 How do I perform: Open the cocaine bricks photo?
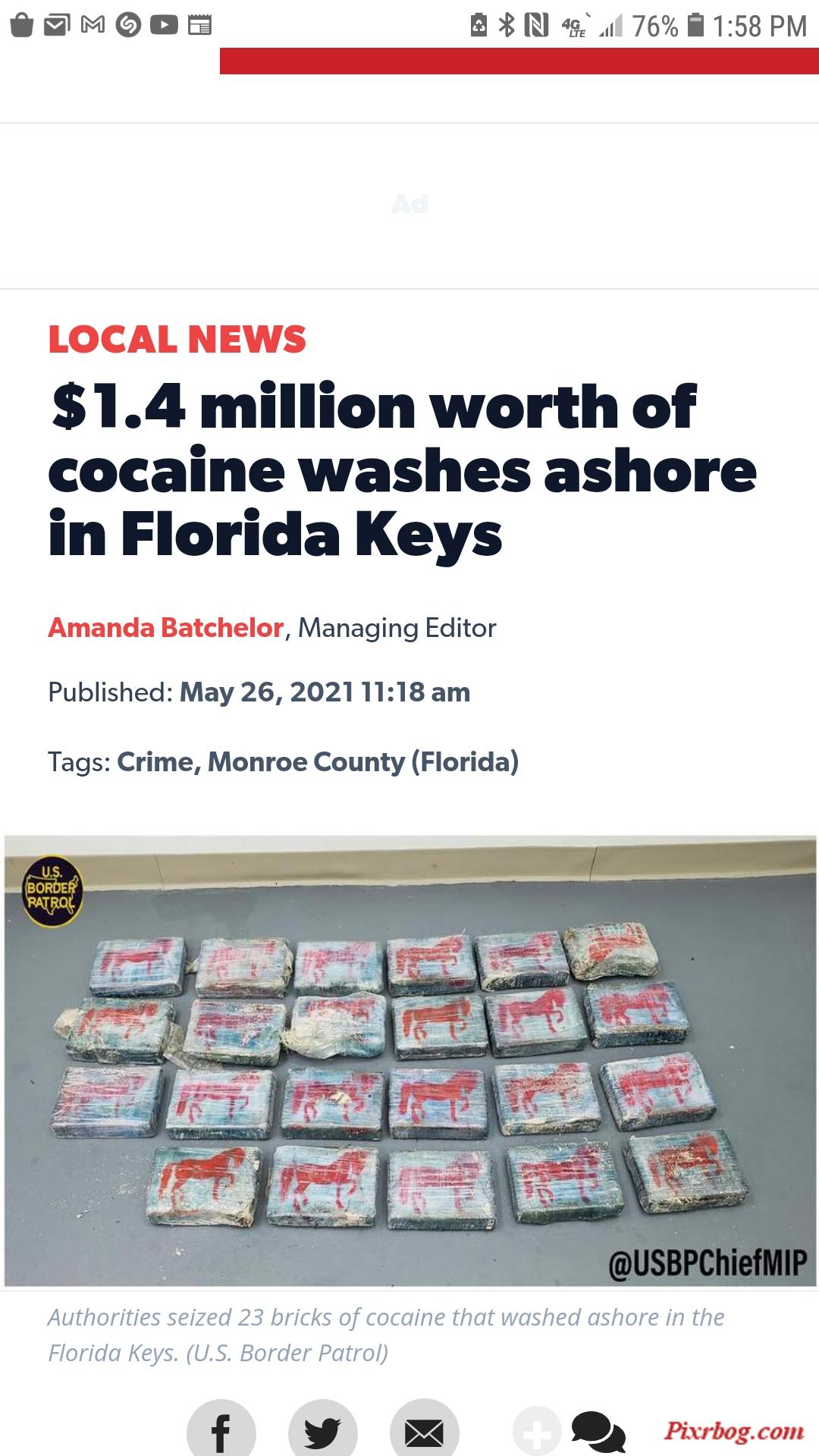pos(409,1060)
